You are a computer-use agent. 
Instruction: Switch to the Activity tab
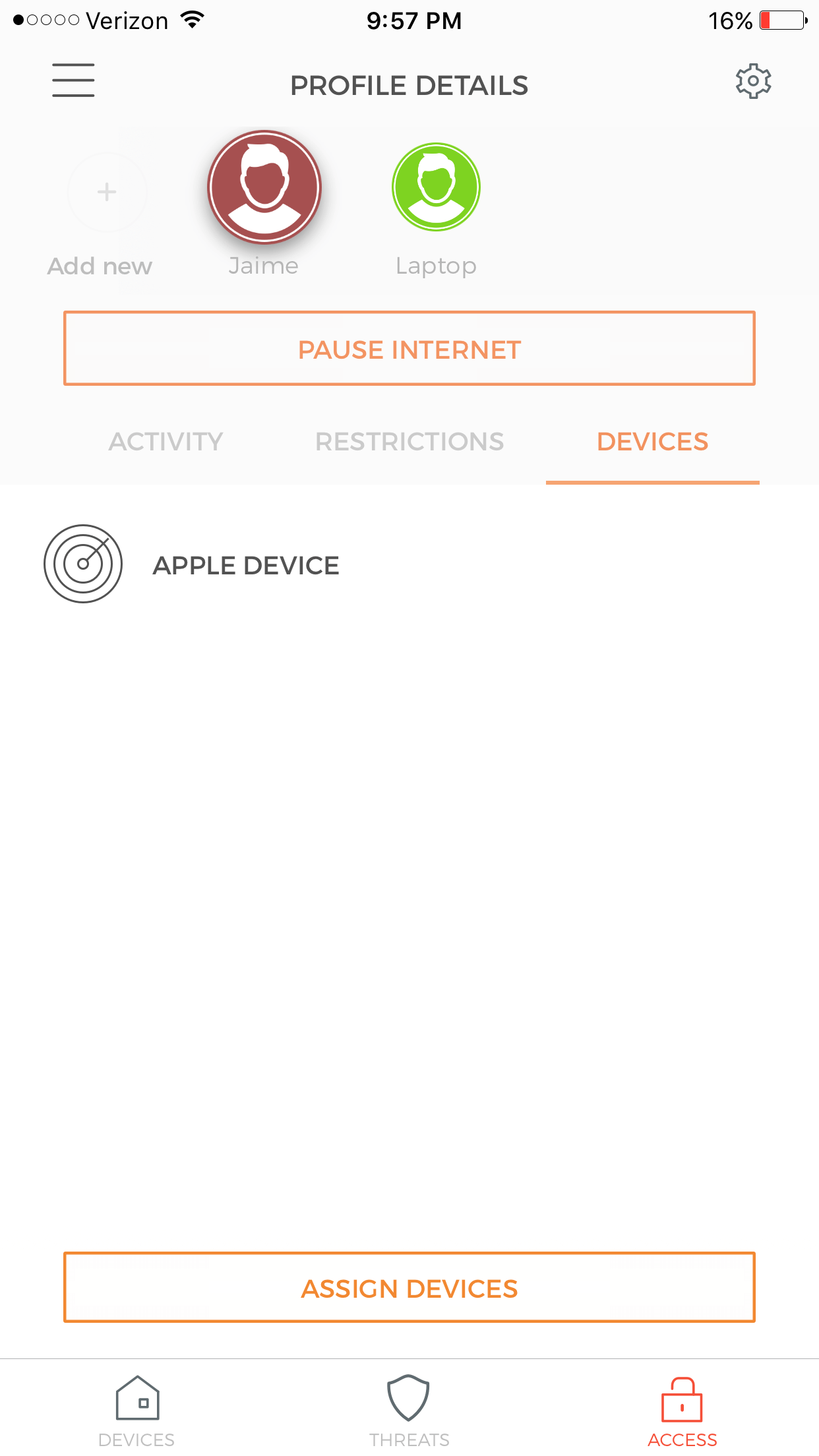coord(166,442)
